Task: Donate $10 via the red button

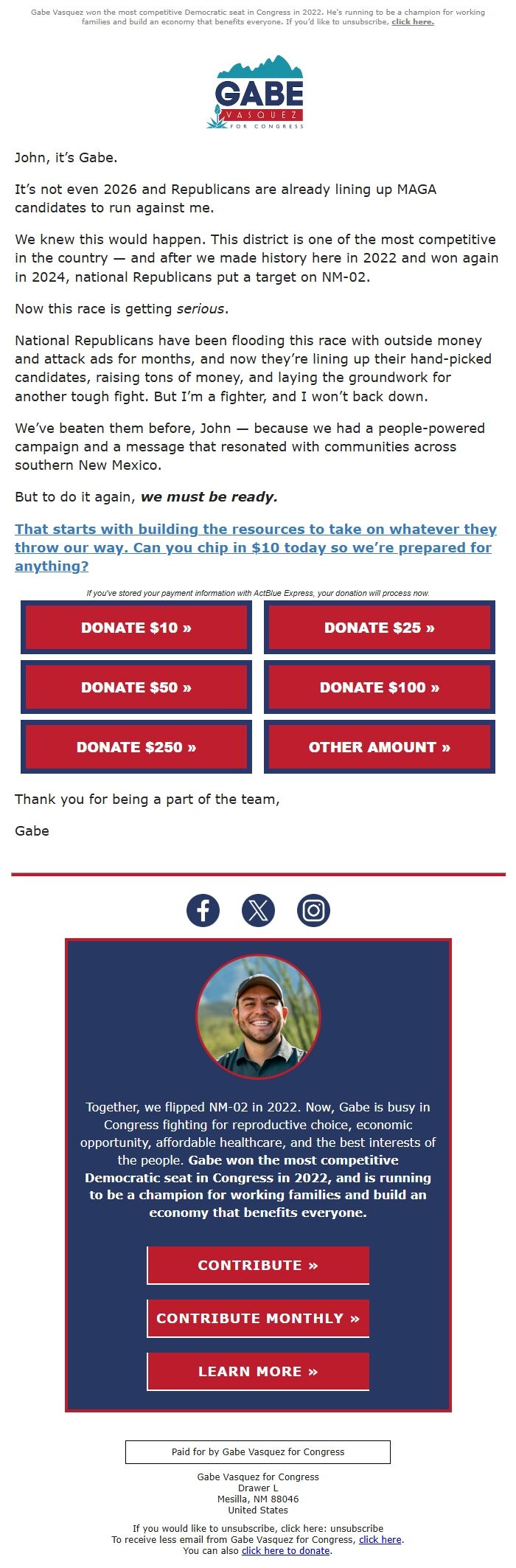Action: [x=136, y=628]
